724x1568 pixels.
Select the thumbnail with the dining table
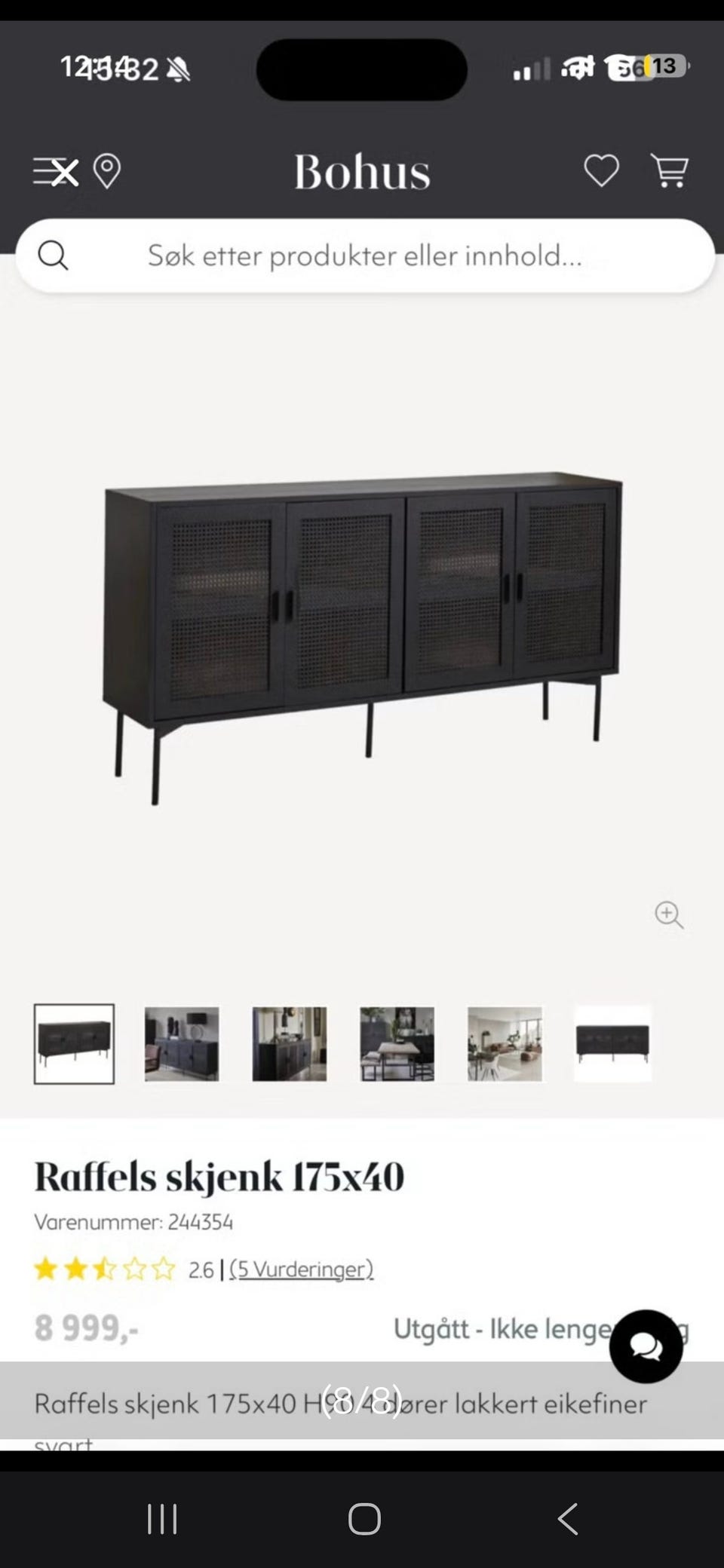pyautogui.click(x=397, y=1044)
